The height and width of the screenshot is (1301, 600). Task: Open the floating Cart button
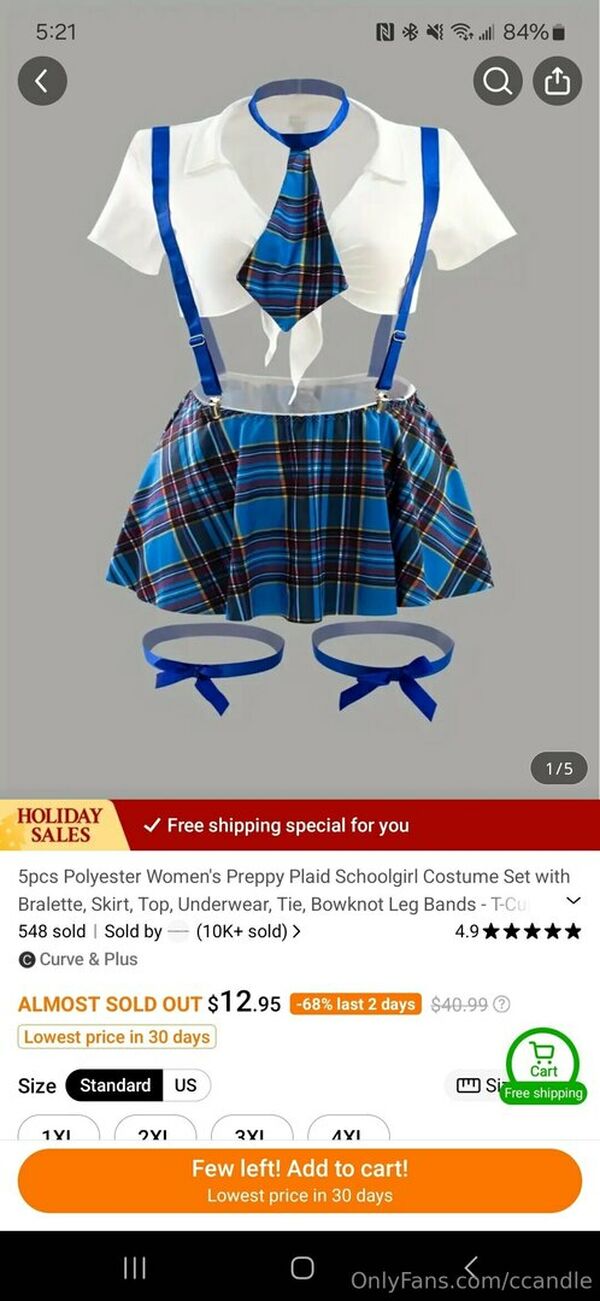[x=543, y=1066]
